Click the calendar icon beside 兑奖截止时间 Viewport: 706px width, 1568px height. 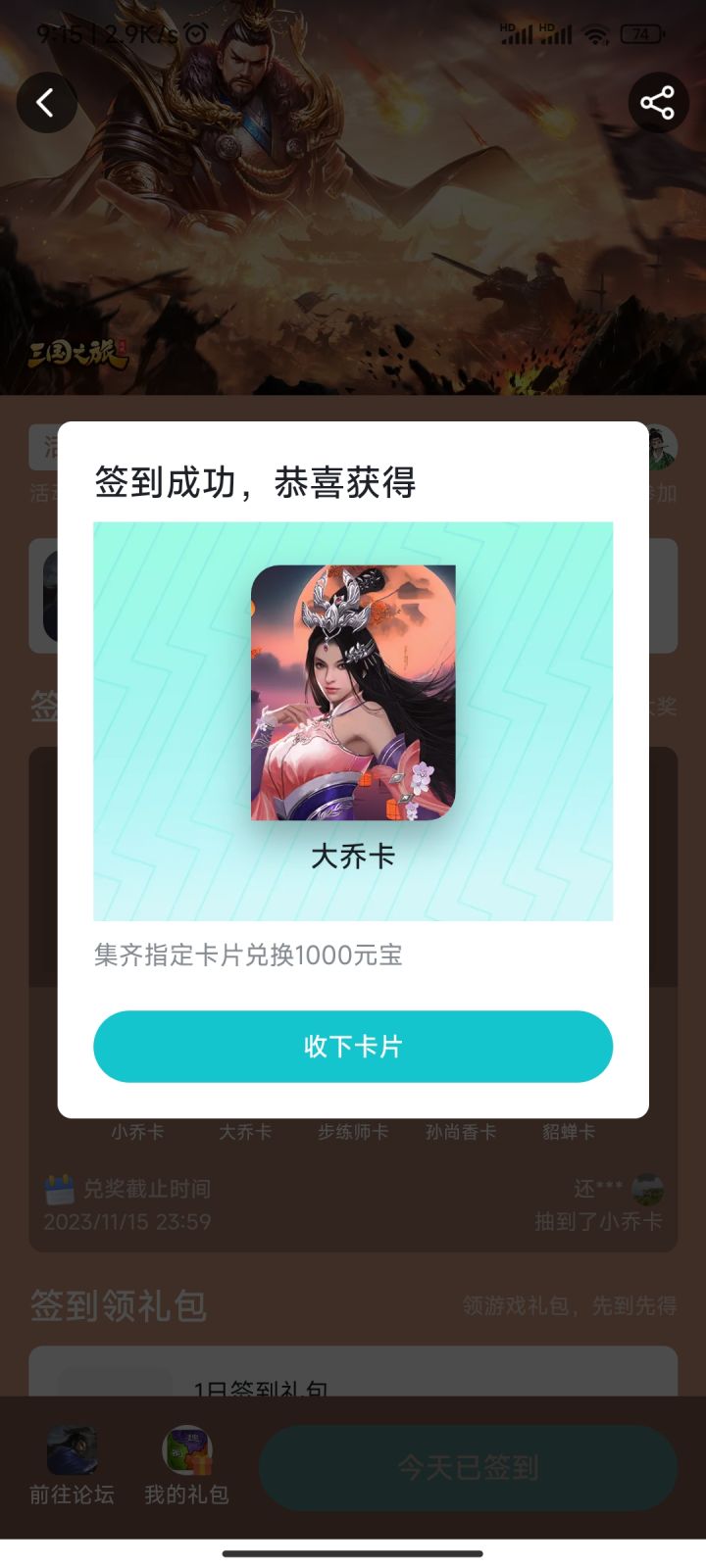(x=61, y=1188)
